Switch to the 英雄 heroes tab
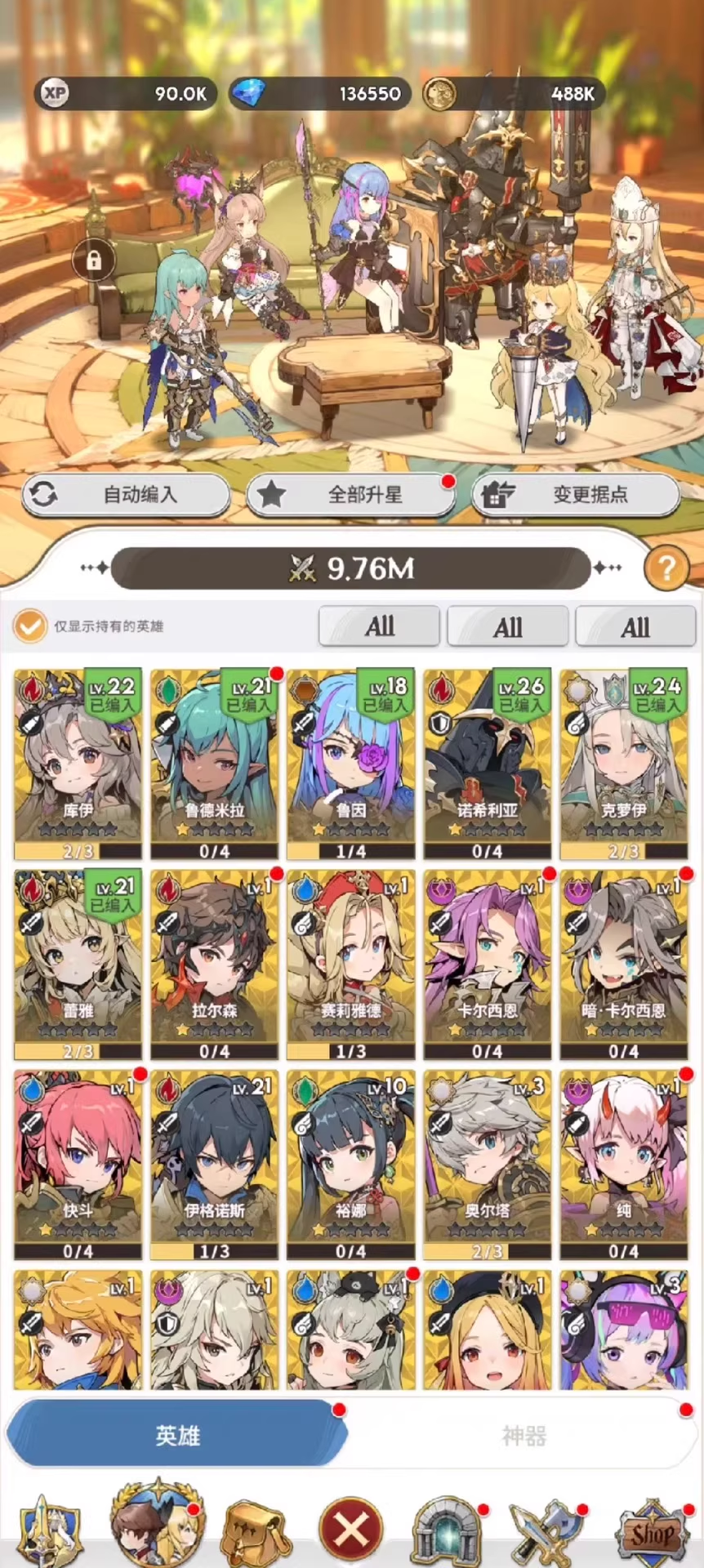This screenshot has height=1568, width=704. coord(177,1435)
